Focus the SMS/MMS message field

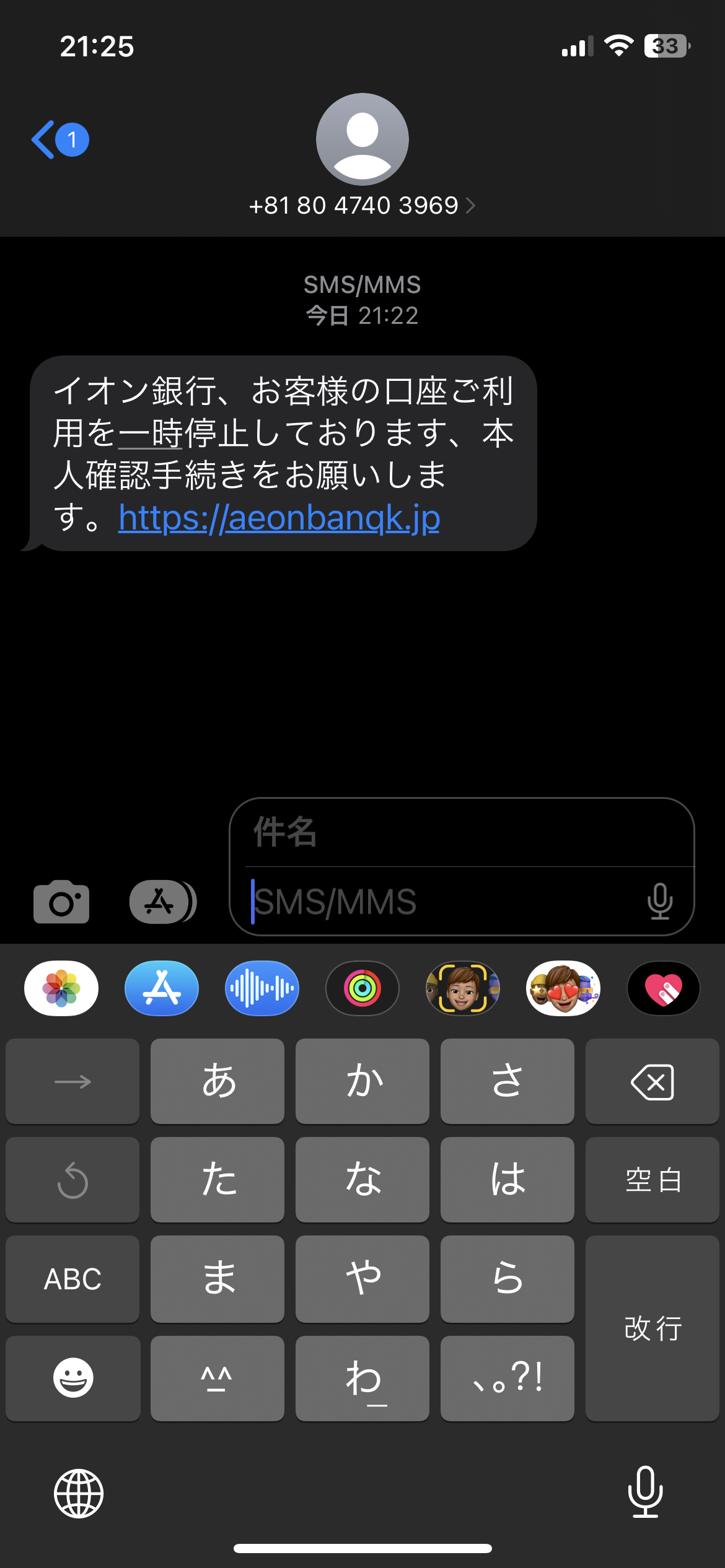pyautogui.click(x=443, y=902)
